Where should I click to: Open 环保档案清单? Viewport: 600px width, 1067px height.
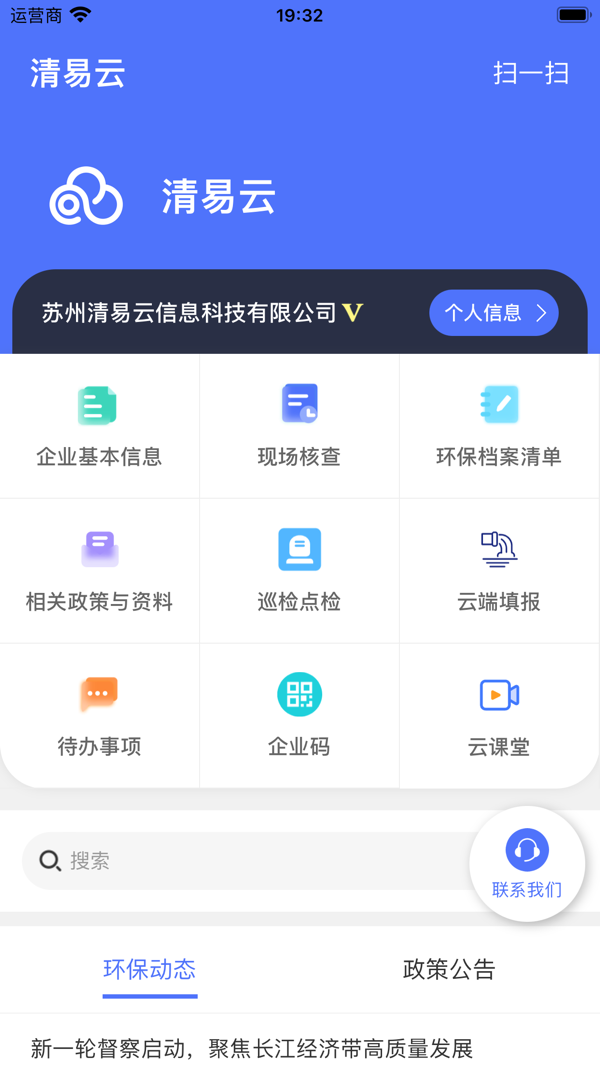(x=499, y=427)
